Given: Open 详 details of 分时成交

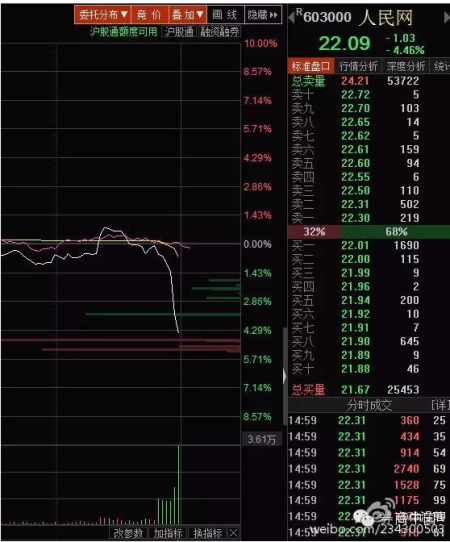Looking at the screenshot, I should click(440, 405).
